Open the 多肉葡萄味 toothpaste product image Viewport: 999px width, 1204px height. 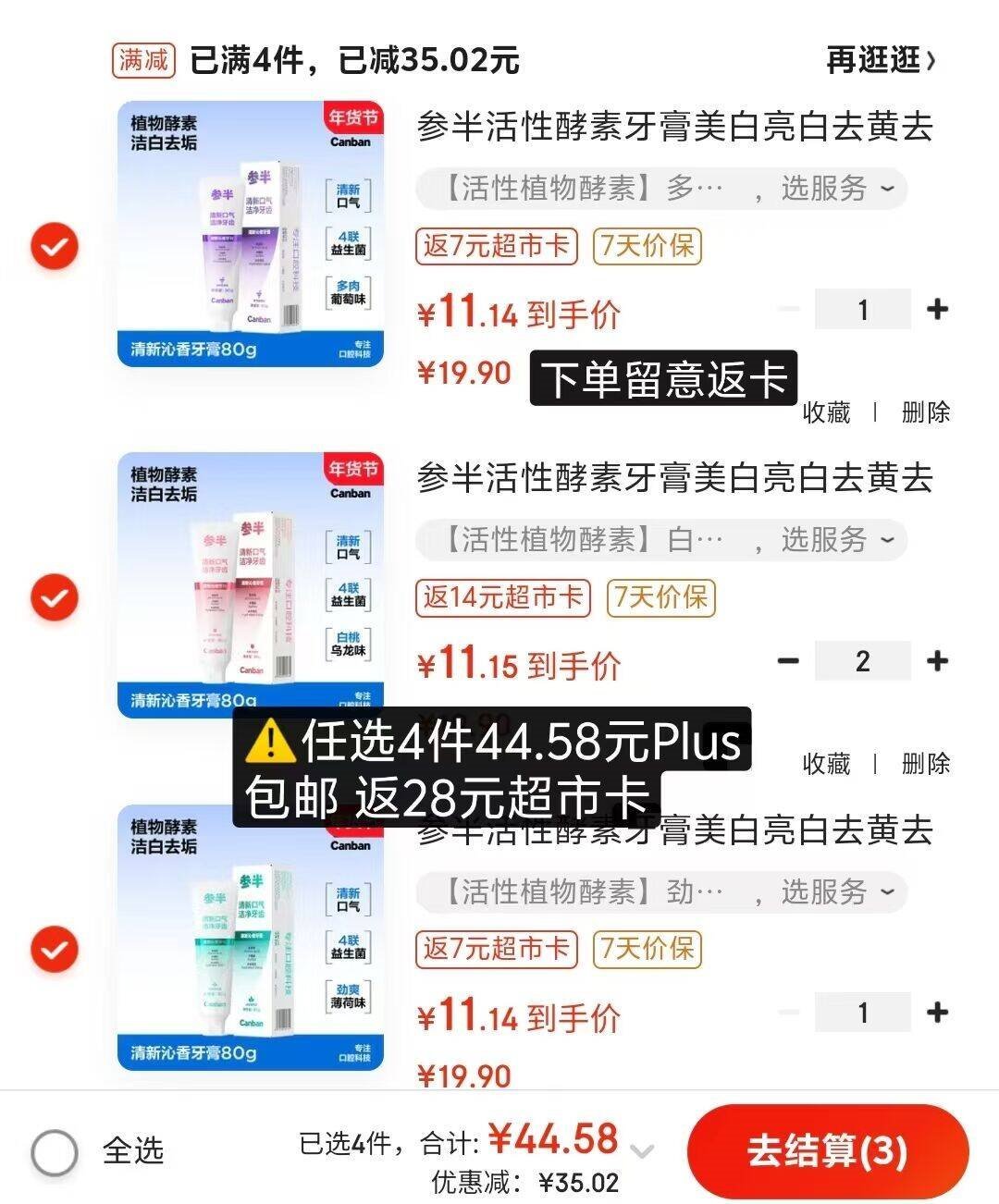click(x=251, y=233)
